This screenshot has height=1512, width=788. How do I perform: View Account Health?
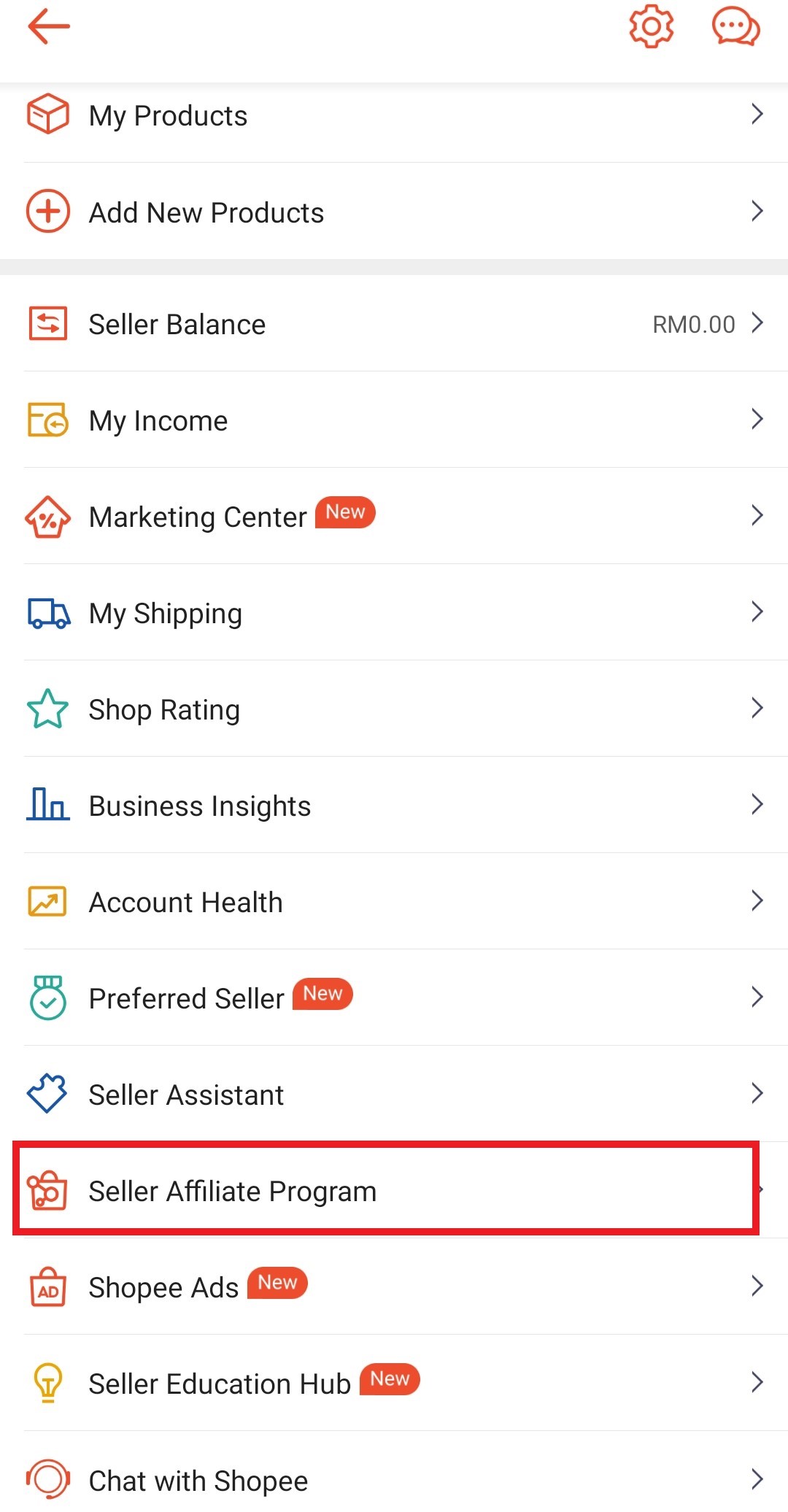click(394, 902)
